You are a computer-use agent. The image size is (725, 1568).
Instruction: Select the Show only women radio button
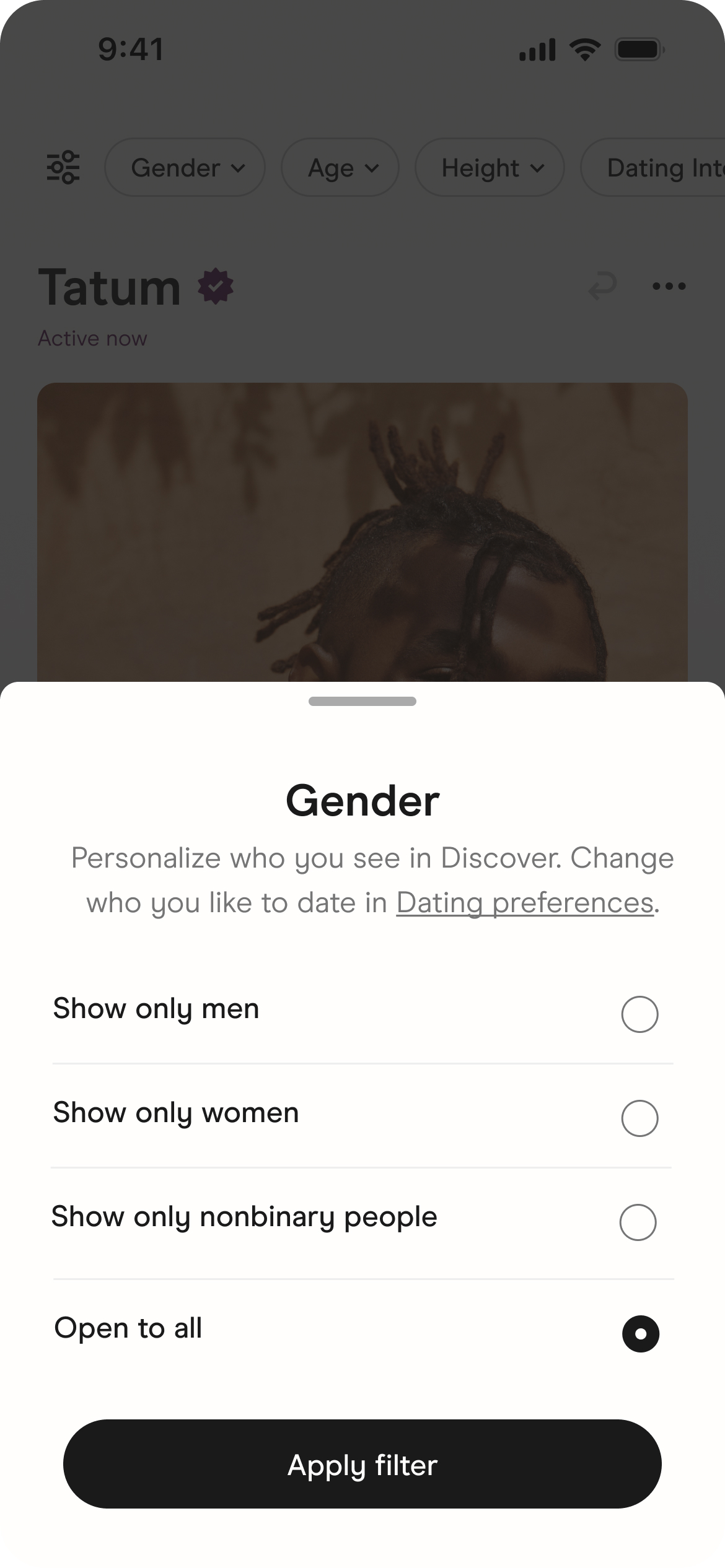tap(641, 1118)
